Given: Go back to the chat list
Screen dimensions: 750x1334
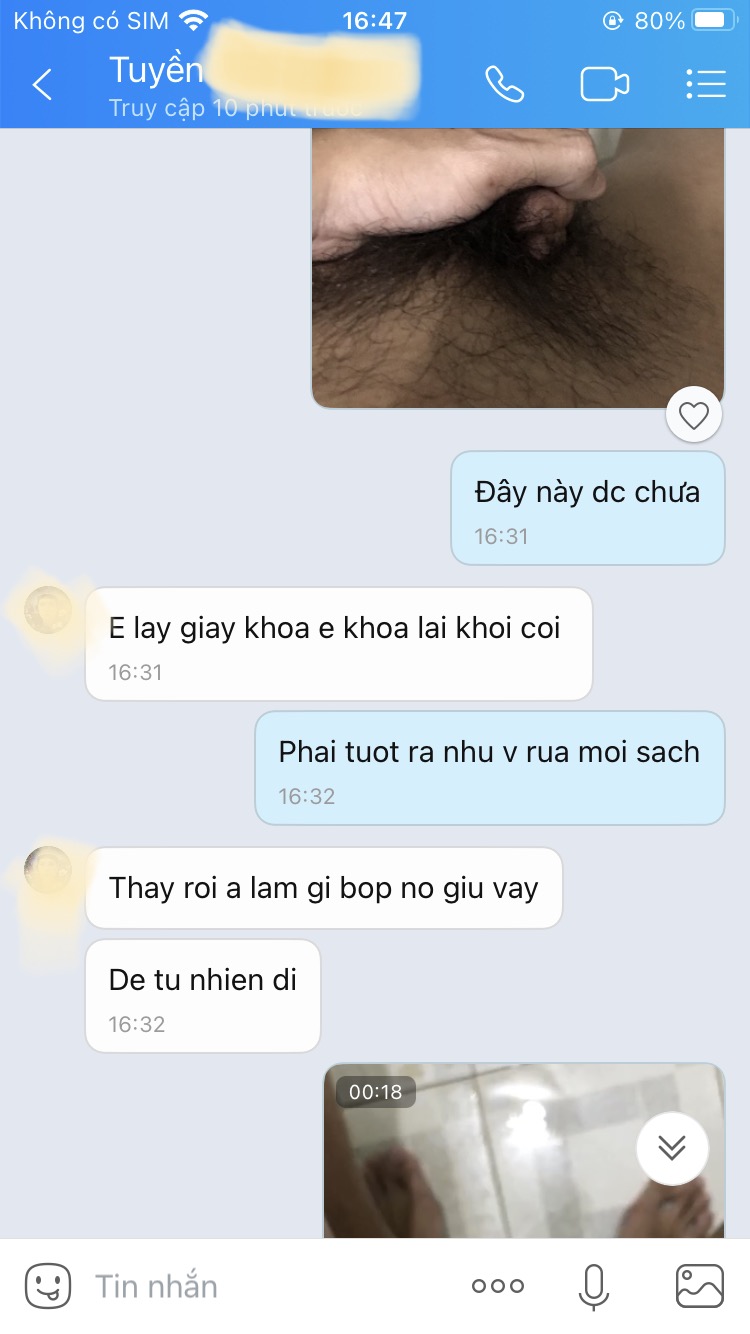Looking at the screenshot, I should (42, 85).
